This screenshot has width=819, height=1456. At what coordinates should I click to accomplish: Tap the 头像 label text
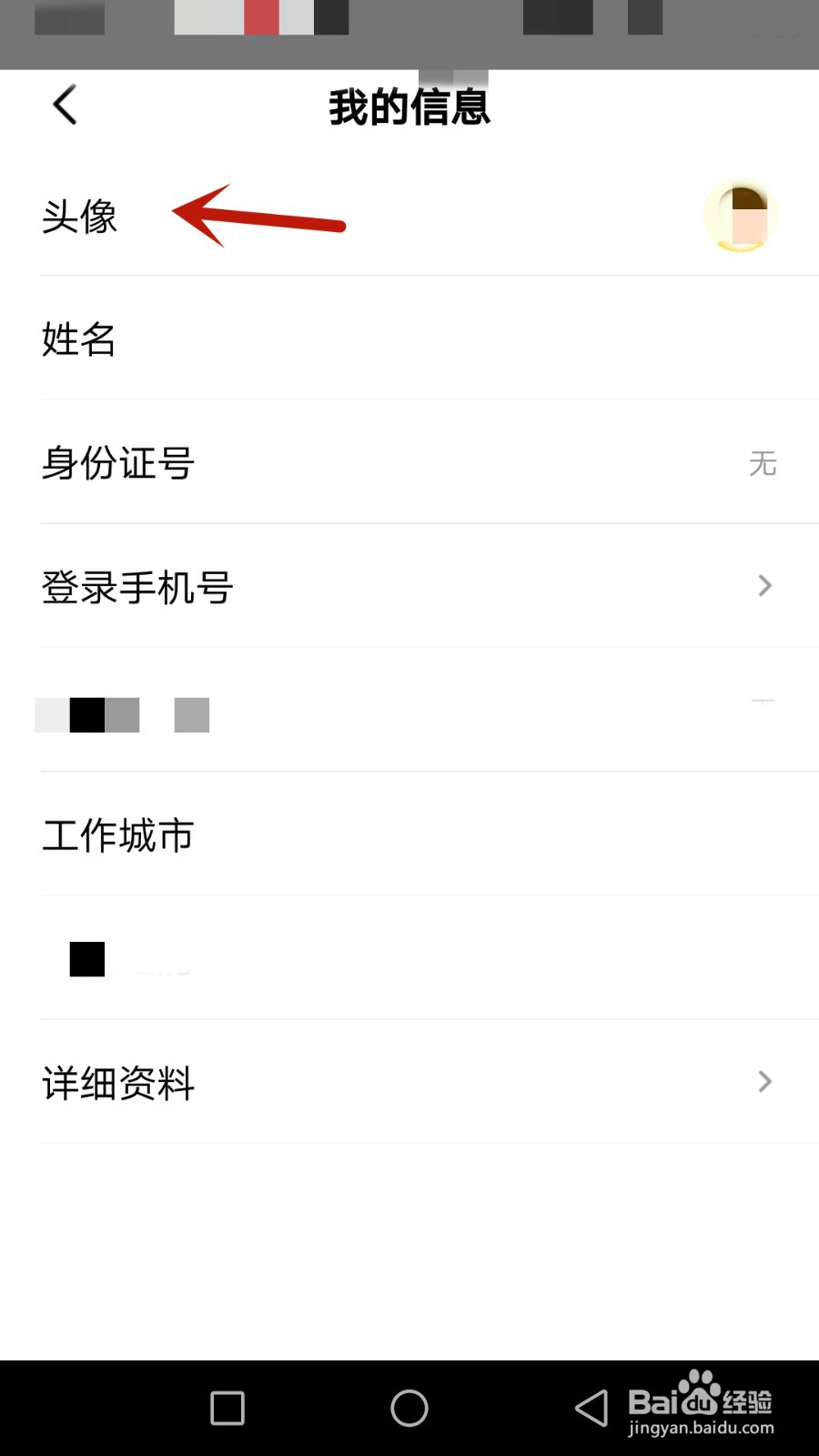click(80, 217)
